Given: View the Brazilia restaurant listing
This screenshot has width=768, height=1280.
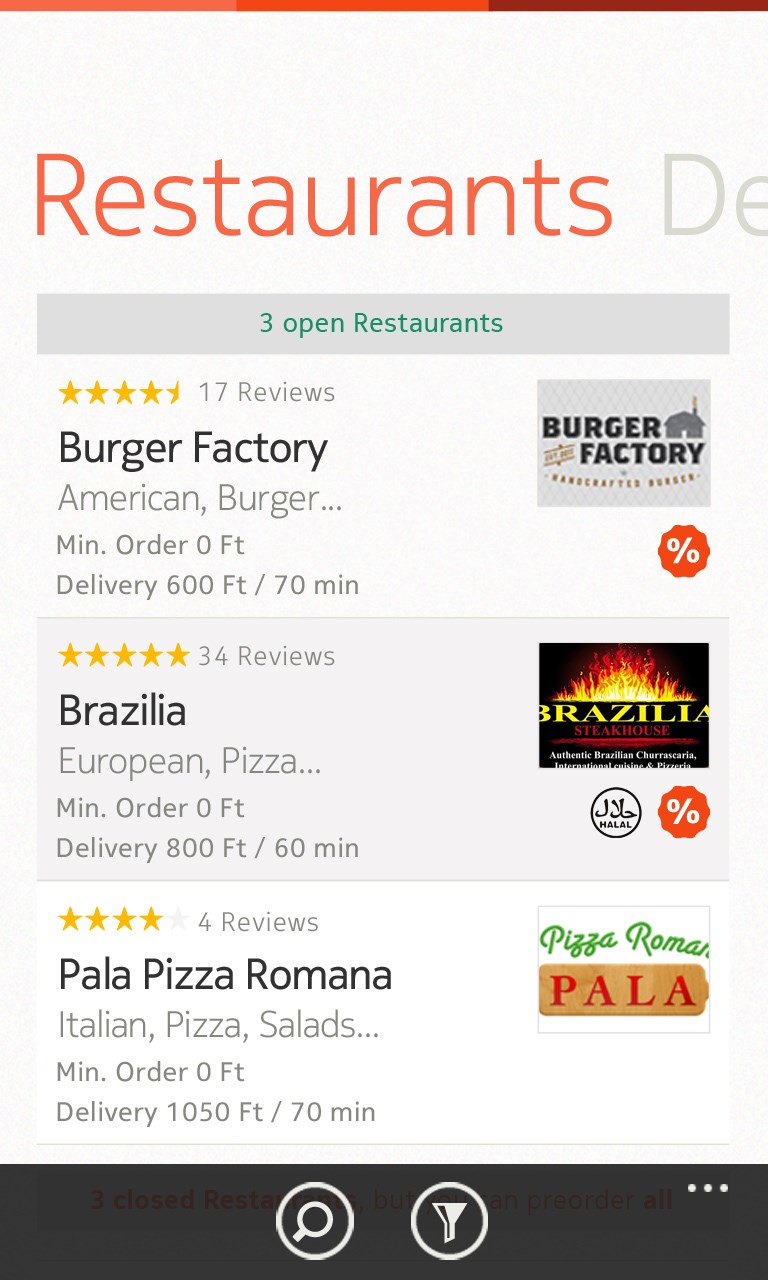Looking at the screenshot, I should [123, 711].
